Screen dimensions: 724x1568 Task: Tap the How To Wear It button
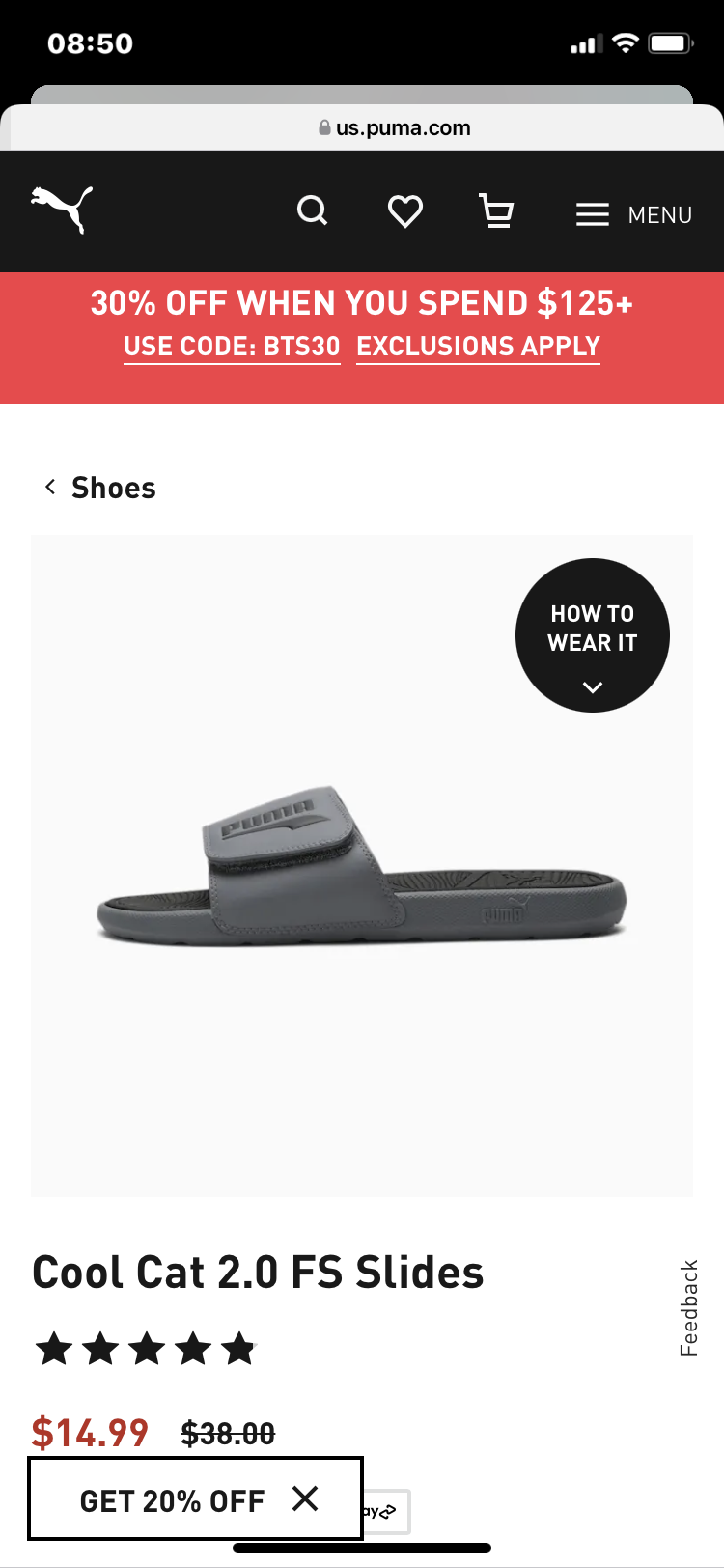point(592,635)
